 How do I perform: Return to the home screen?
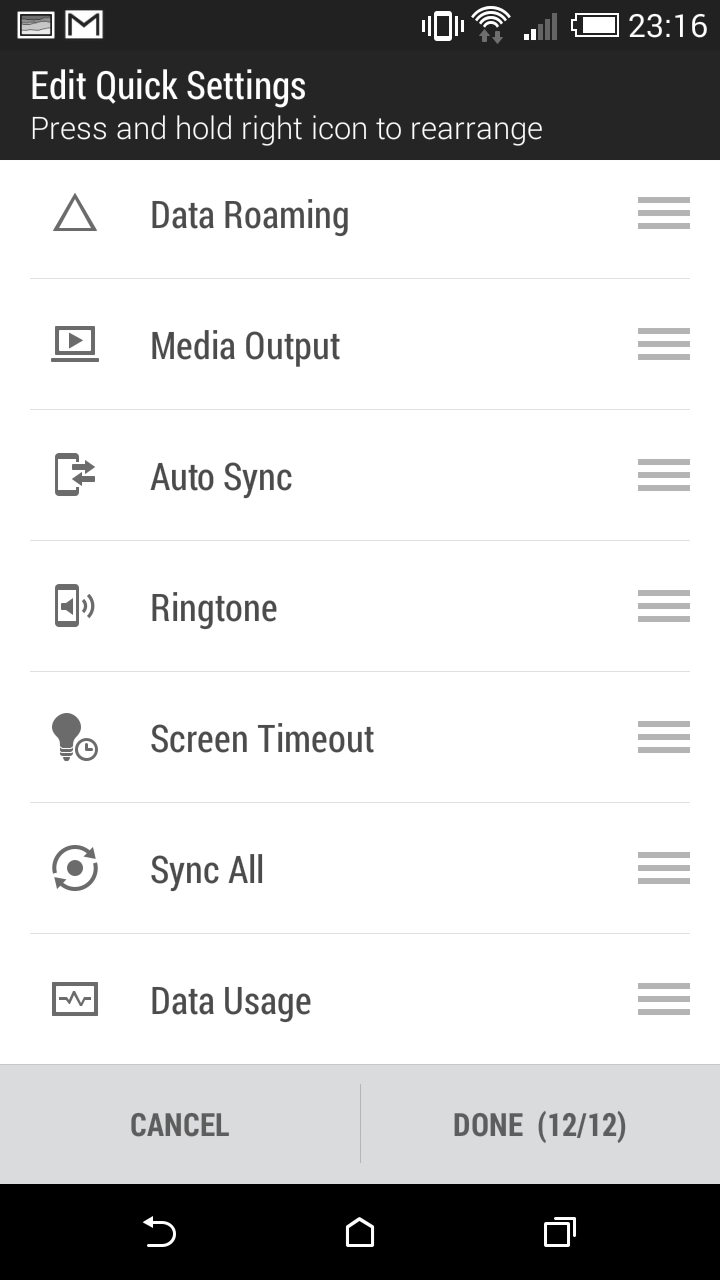pyautogui.click(x=360, y=1233)
